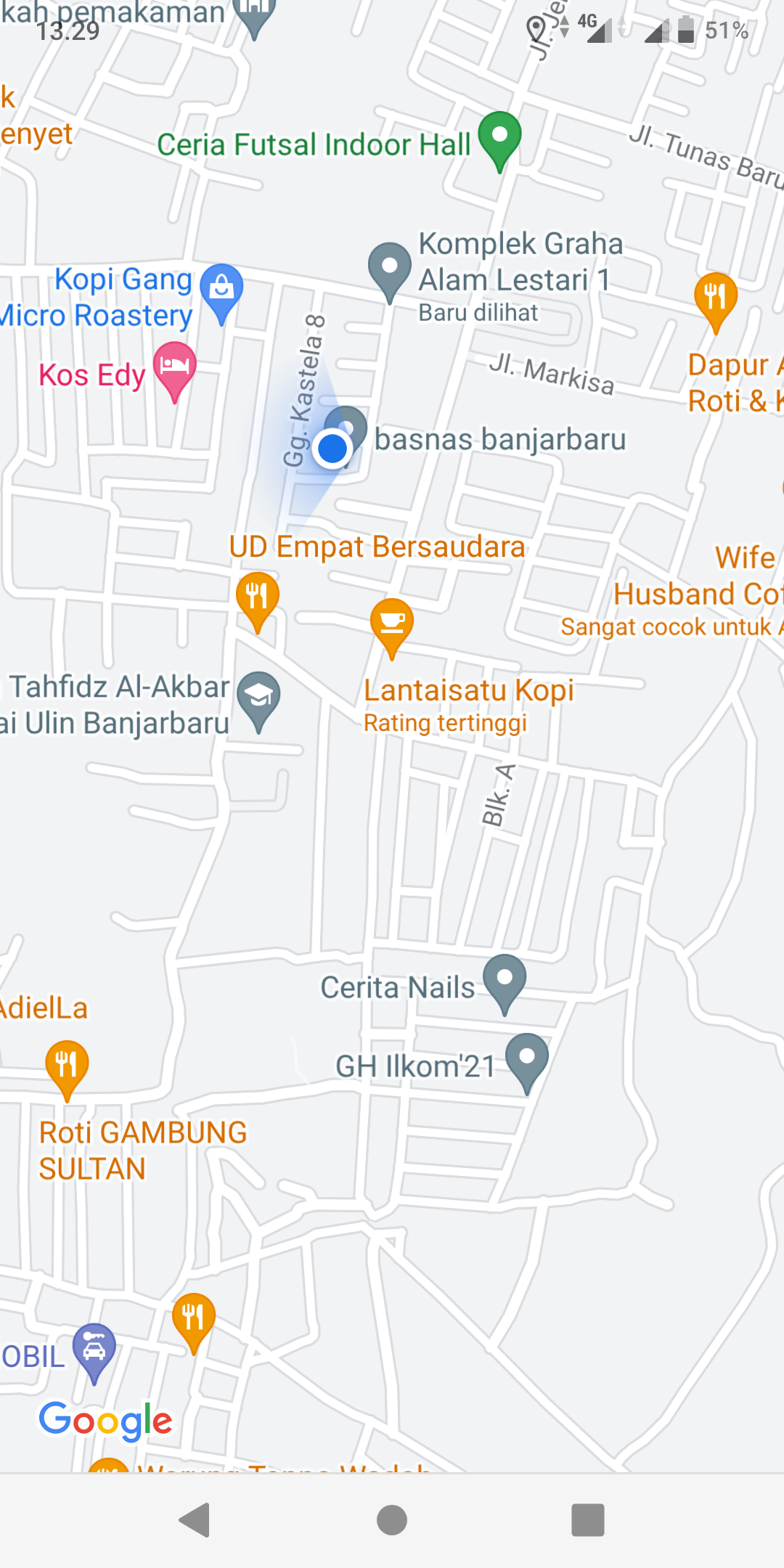This screenshot has width=784, height=1568.
Task: Select the UD Empat Bersaudara restaurant pin
Action: coord(257,597)
